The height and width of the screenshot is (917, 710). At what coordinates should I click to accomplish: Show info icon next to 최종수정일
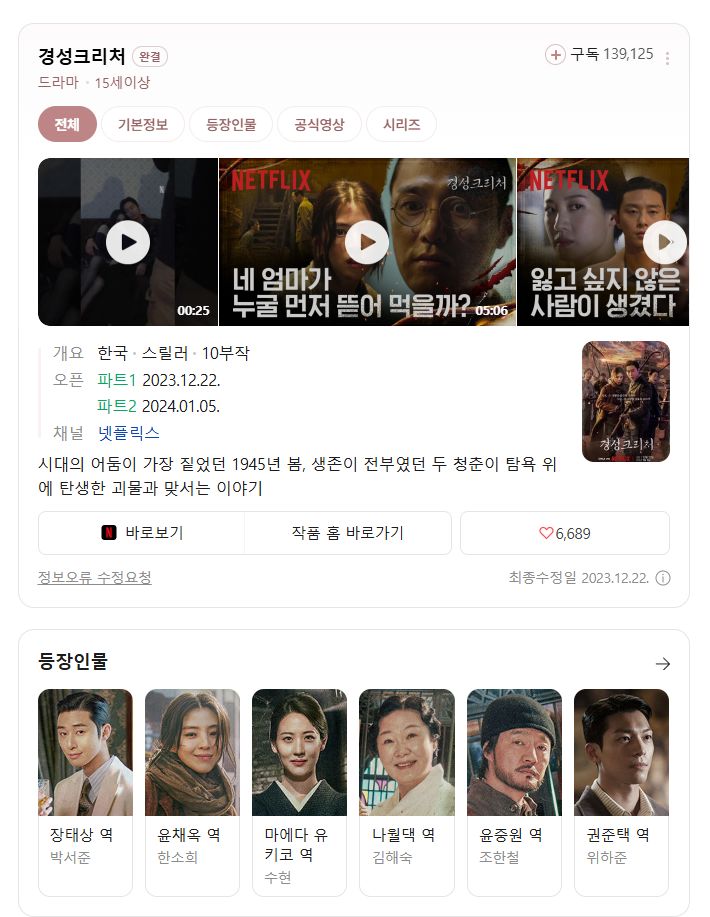(663, 578)
